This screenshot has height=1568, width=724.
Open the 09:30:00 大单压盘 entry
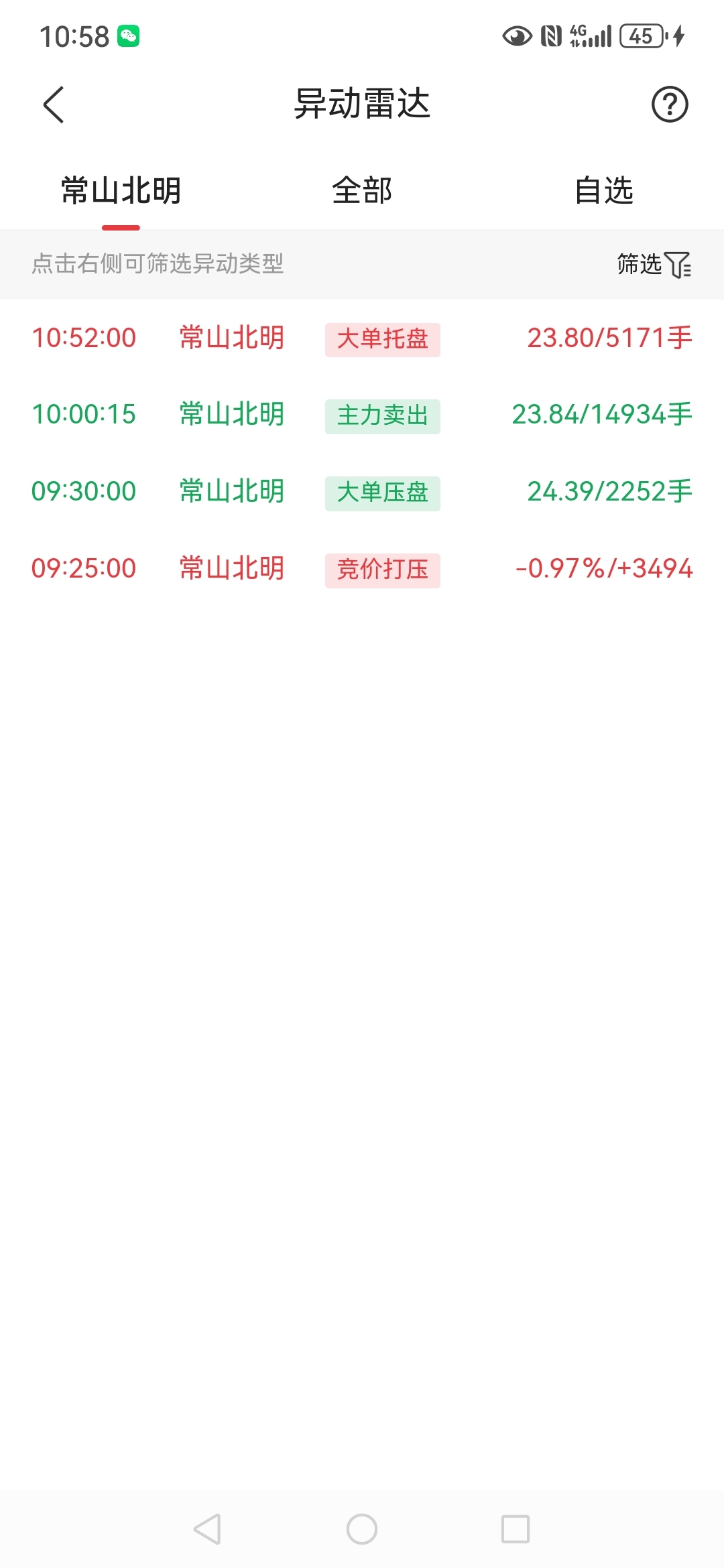pos(362,493)
